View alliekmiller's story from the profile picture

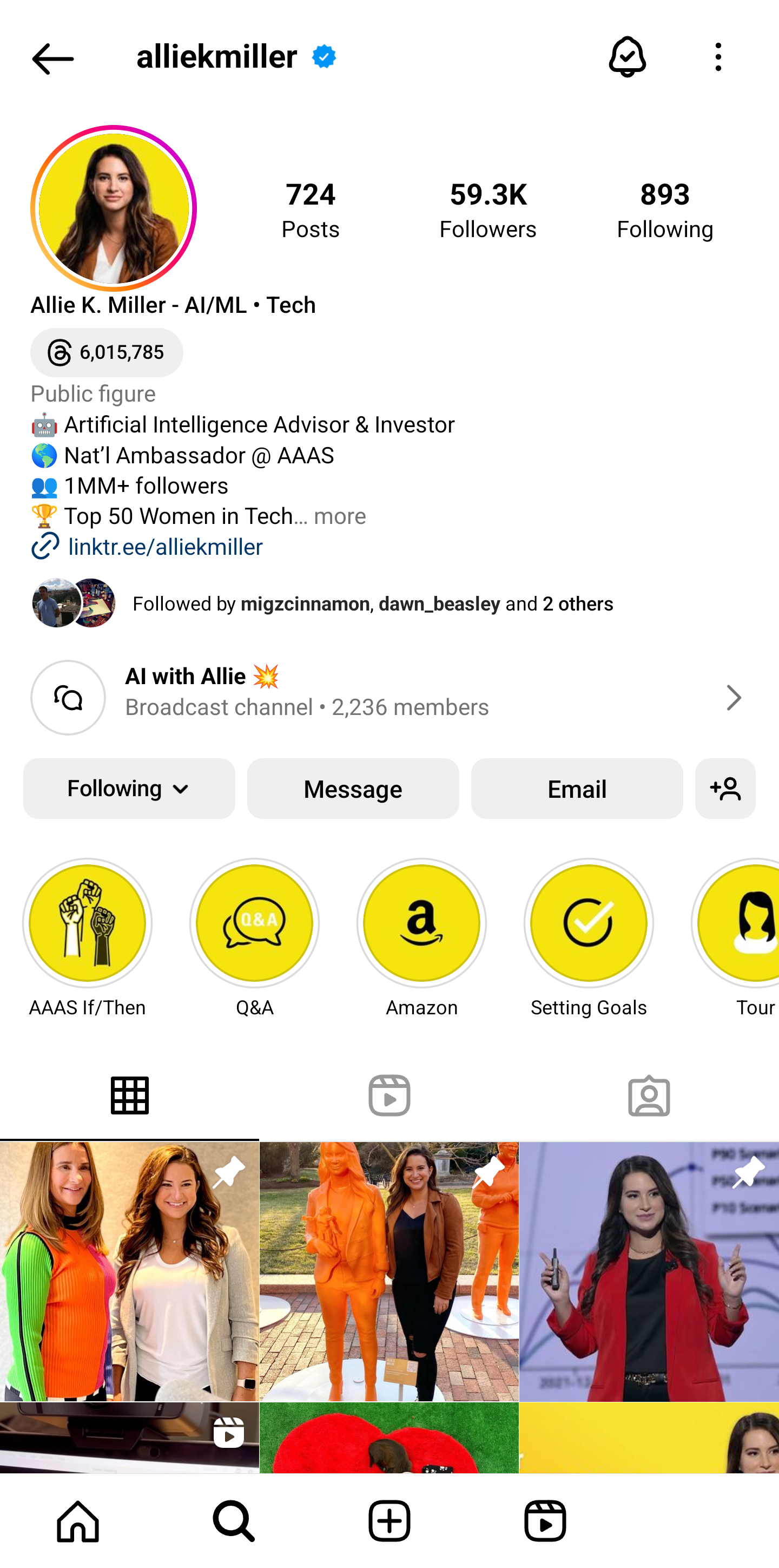coord(114,209)
